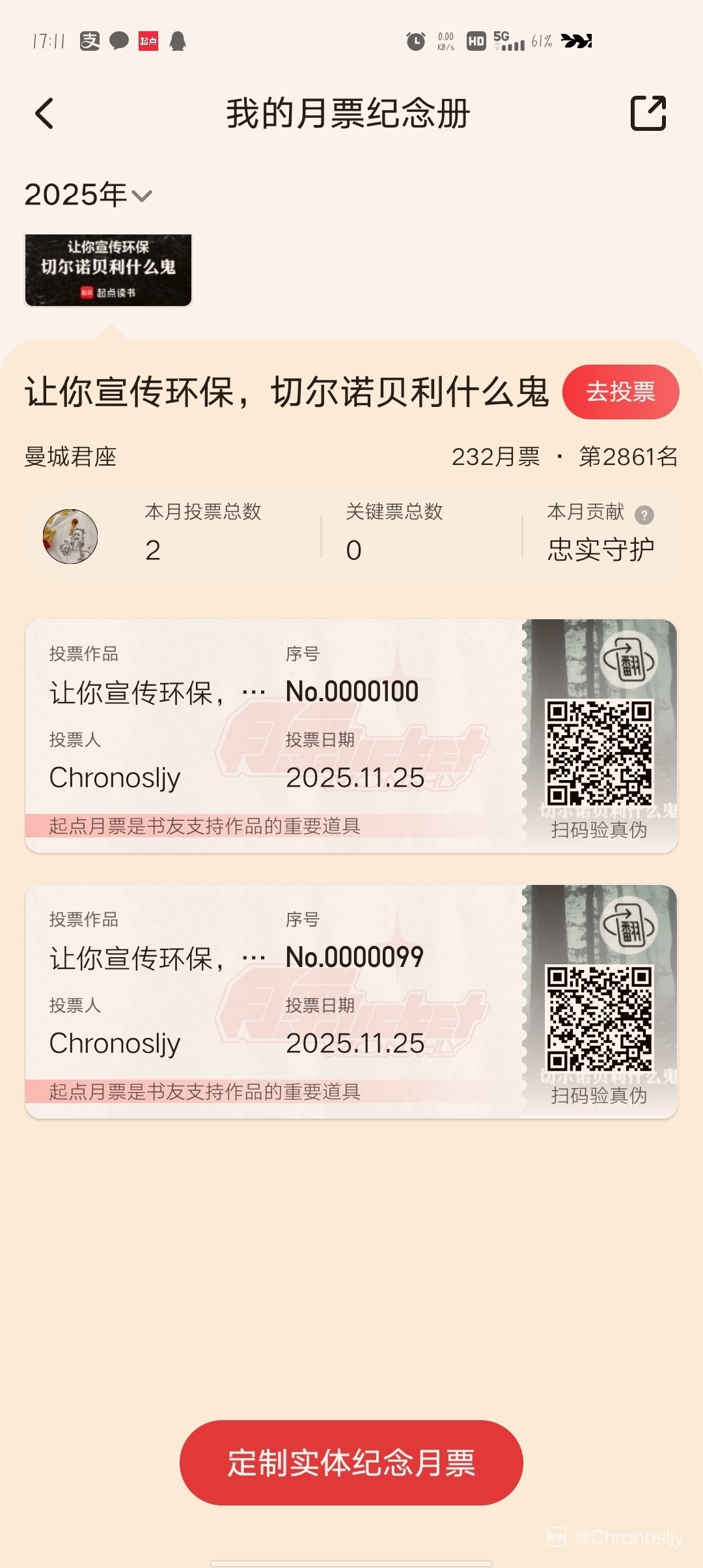Tap the 去投票 button
Screen dimensions: 703x1568
620,392
